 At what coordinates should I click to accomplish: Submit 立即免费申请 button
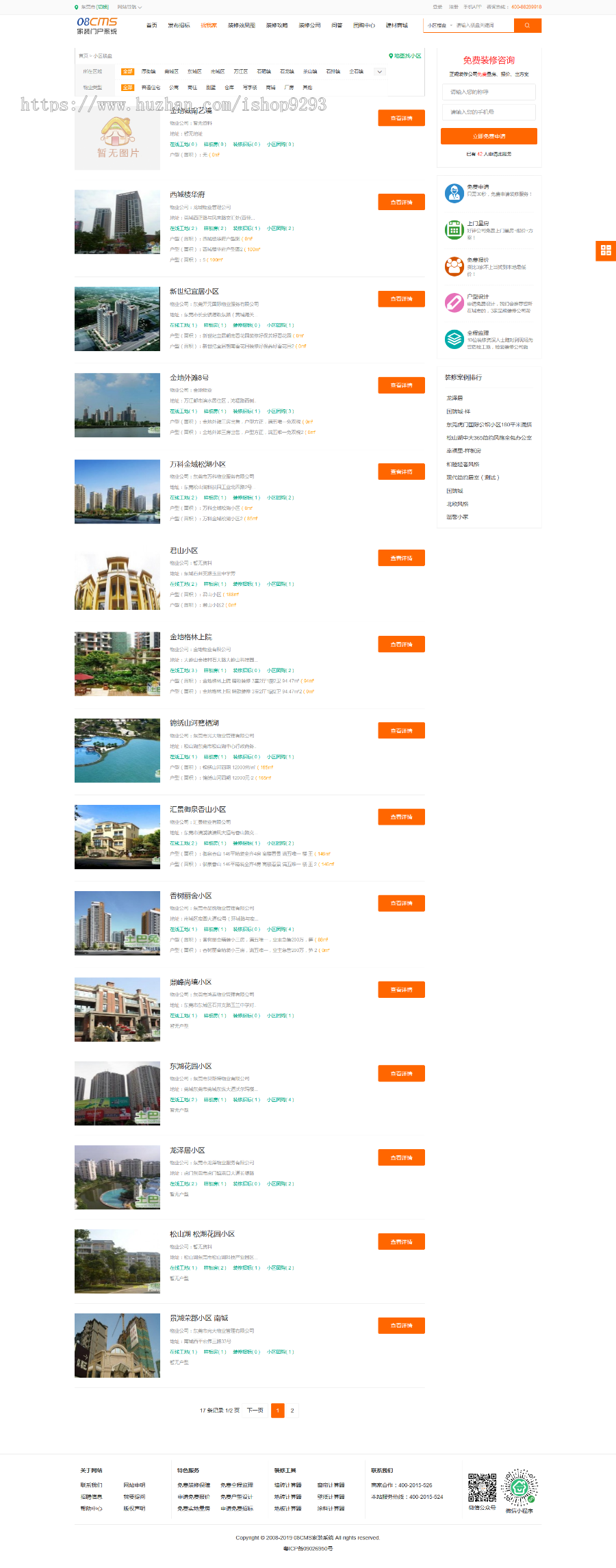pos(488,136)
